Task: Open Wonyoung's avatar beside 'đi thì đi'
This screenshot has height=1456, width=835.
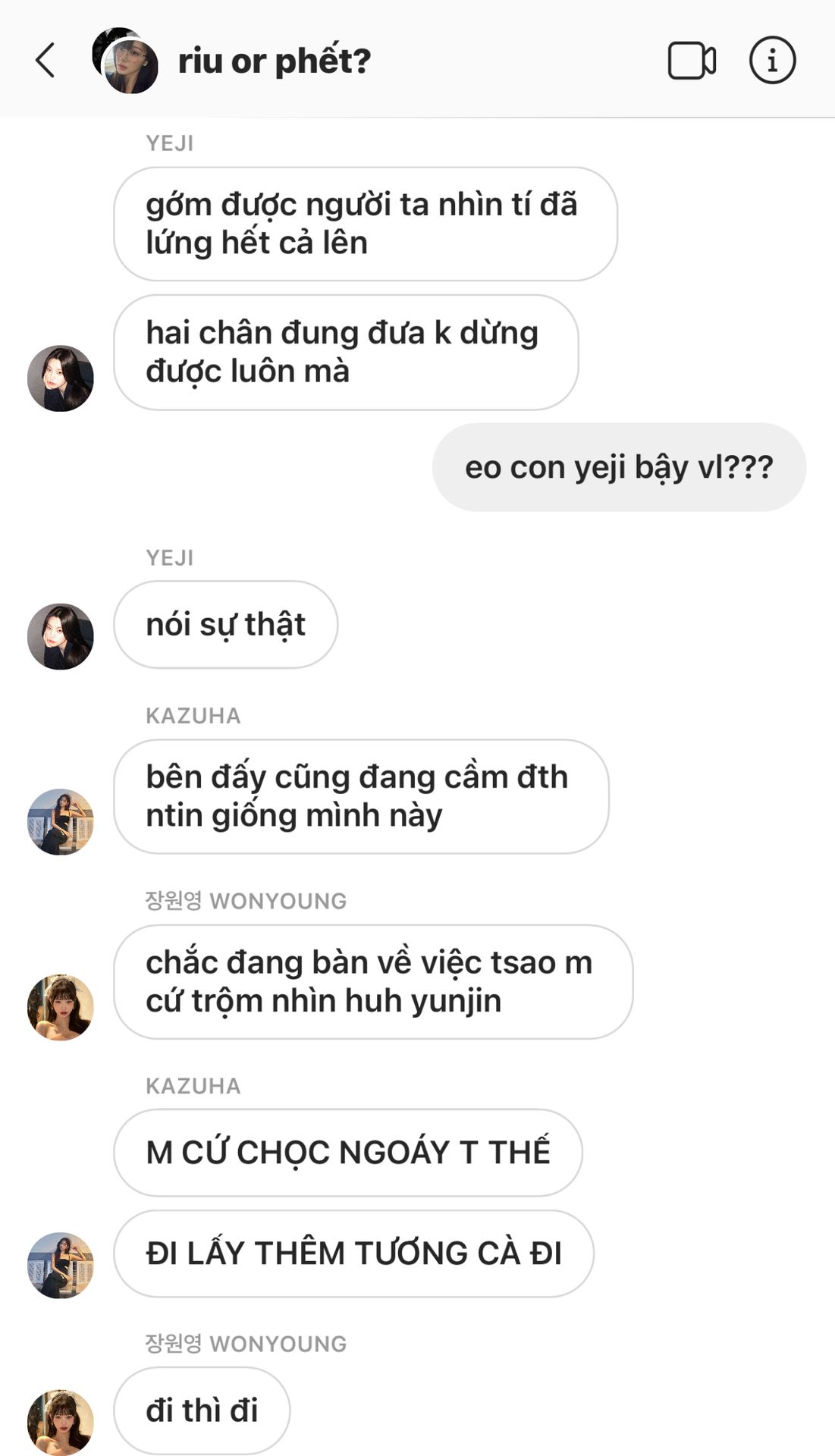Action: 61,1422
